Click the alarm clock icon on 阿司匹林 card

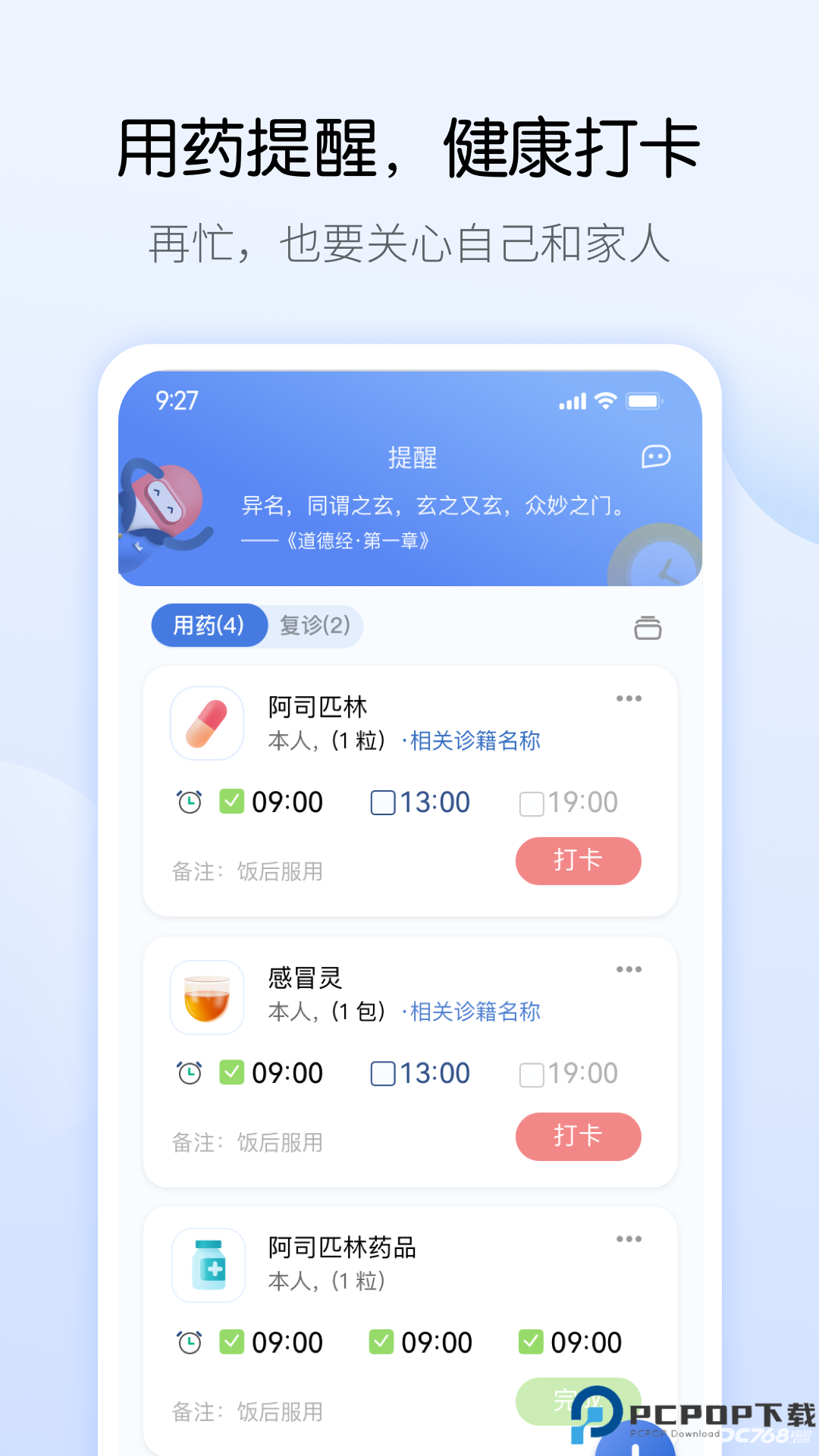pos(188,802)
